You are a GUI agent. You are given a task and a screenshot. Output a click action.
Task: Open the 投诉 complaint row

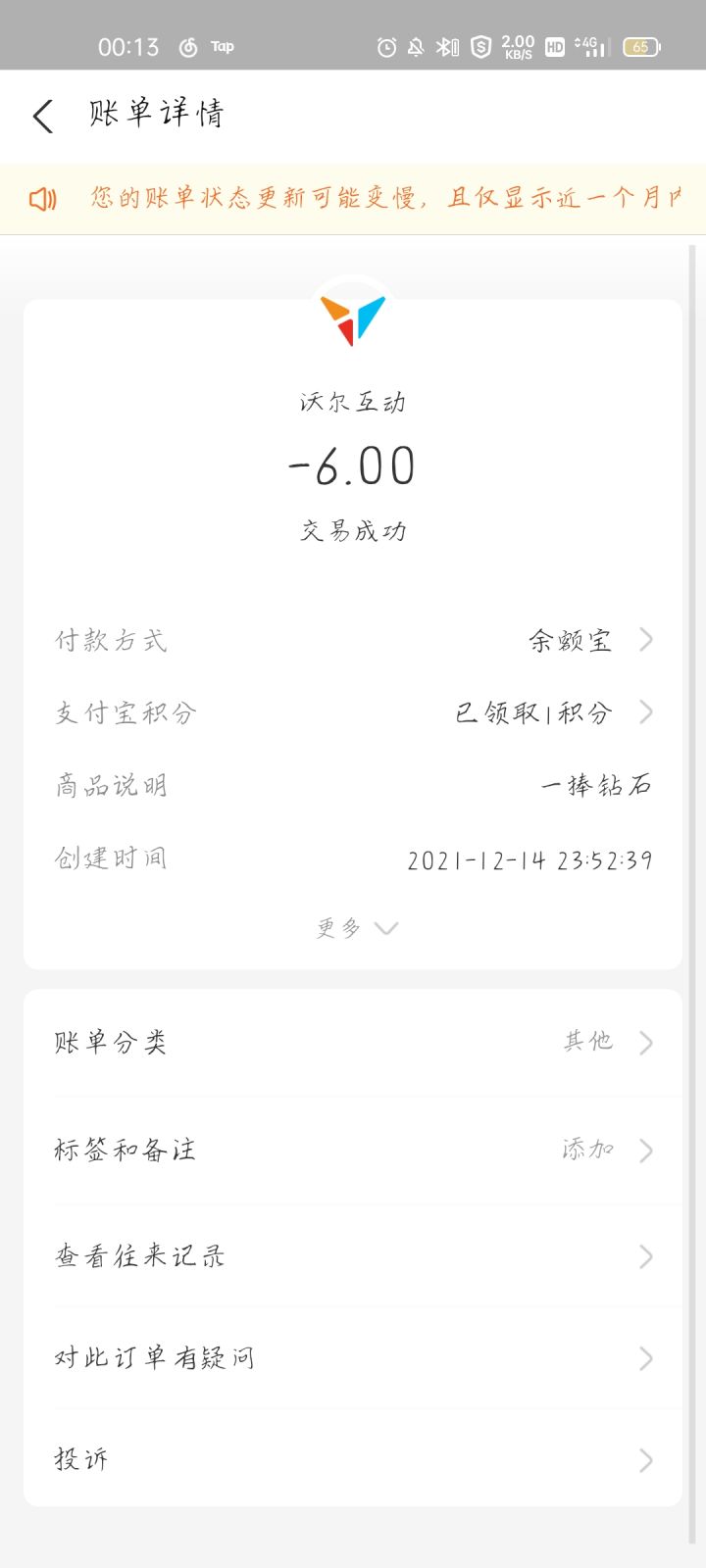coord(353,1460)
